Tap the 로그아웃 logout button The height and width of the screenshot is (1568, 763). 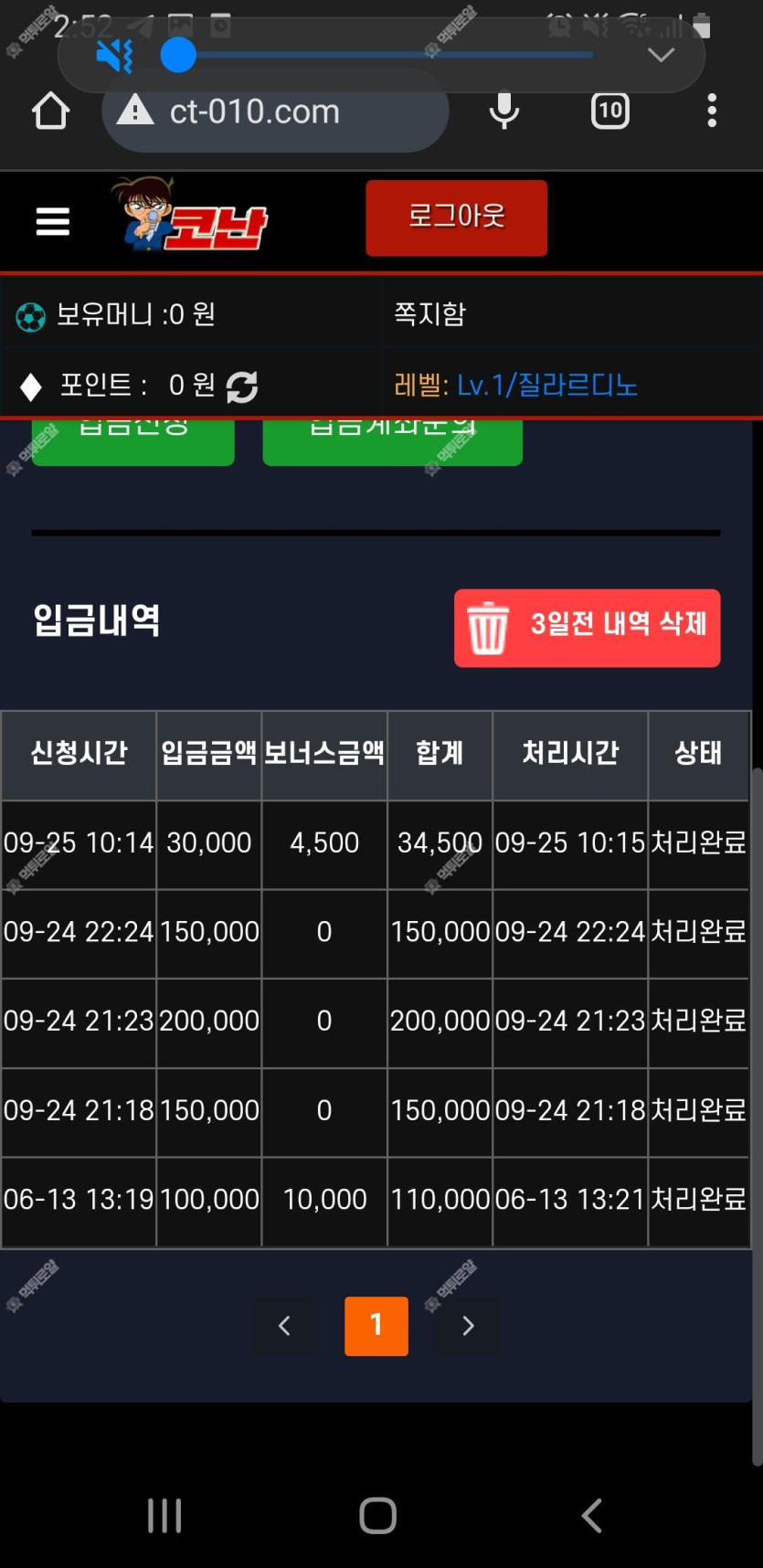pyautogui.click(x=456, y=217)
